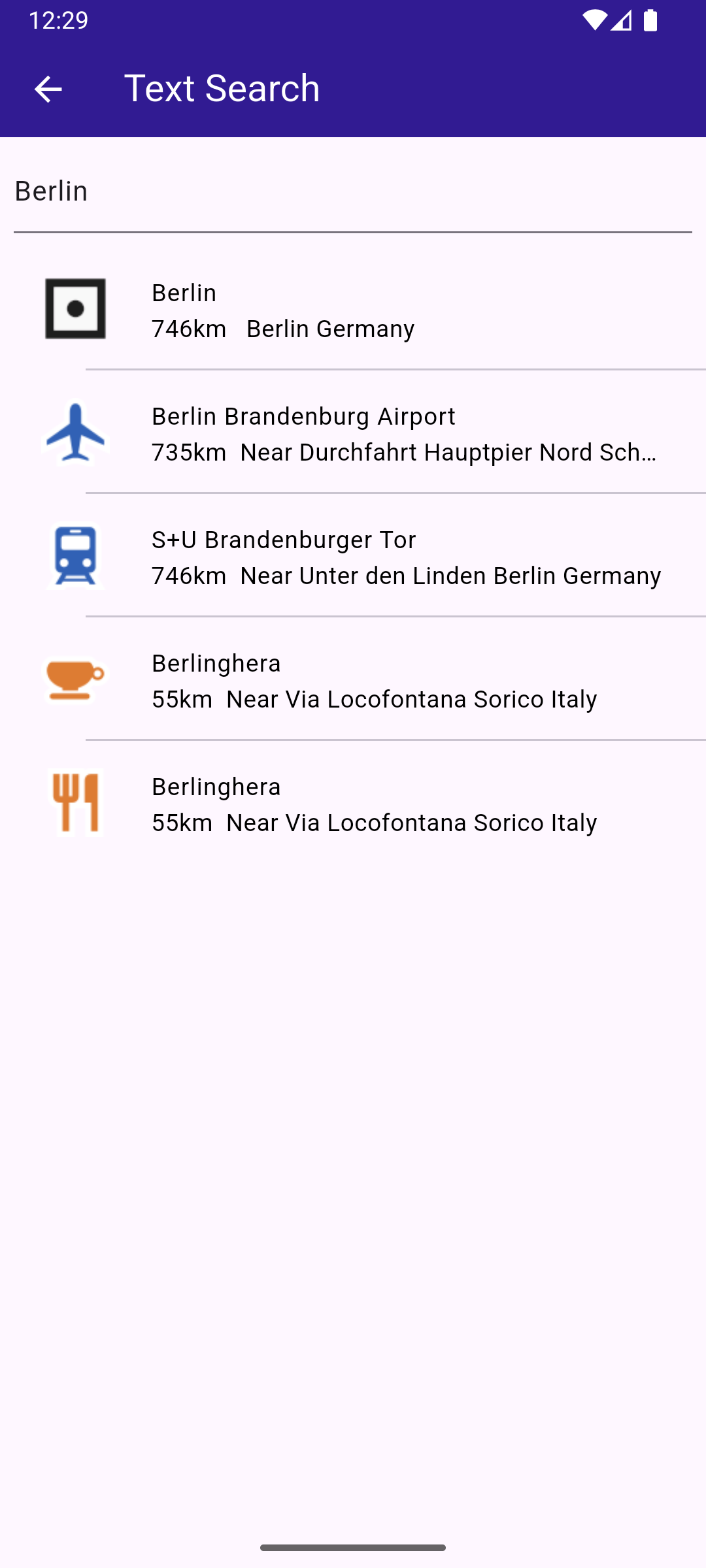Viewport: 706px width, 1568px height.
Task: Choose the Berlinghera result with the restaurant icon
Action: (x=353, y=803)
